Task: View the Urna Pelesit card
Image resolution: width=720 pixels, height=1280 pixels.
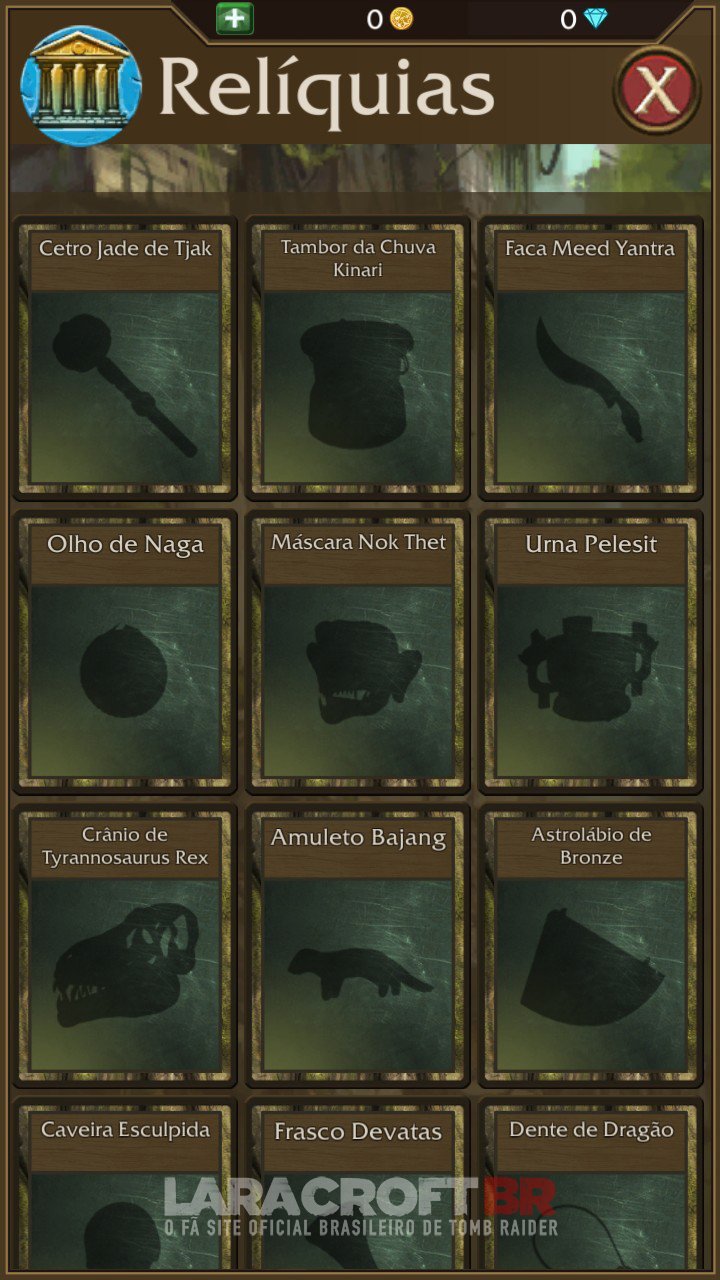Action: 590,652
